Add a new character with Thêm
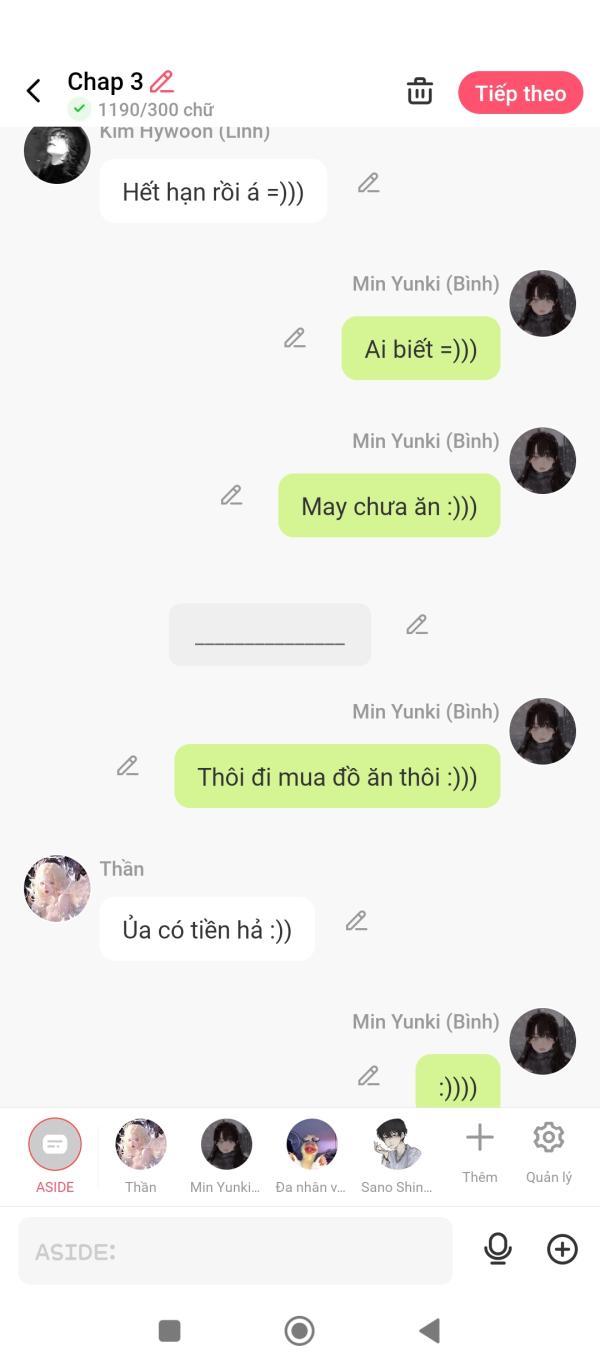Screen dimensions: 600x1367 pos(480,1152)
